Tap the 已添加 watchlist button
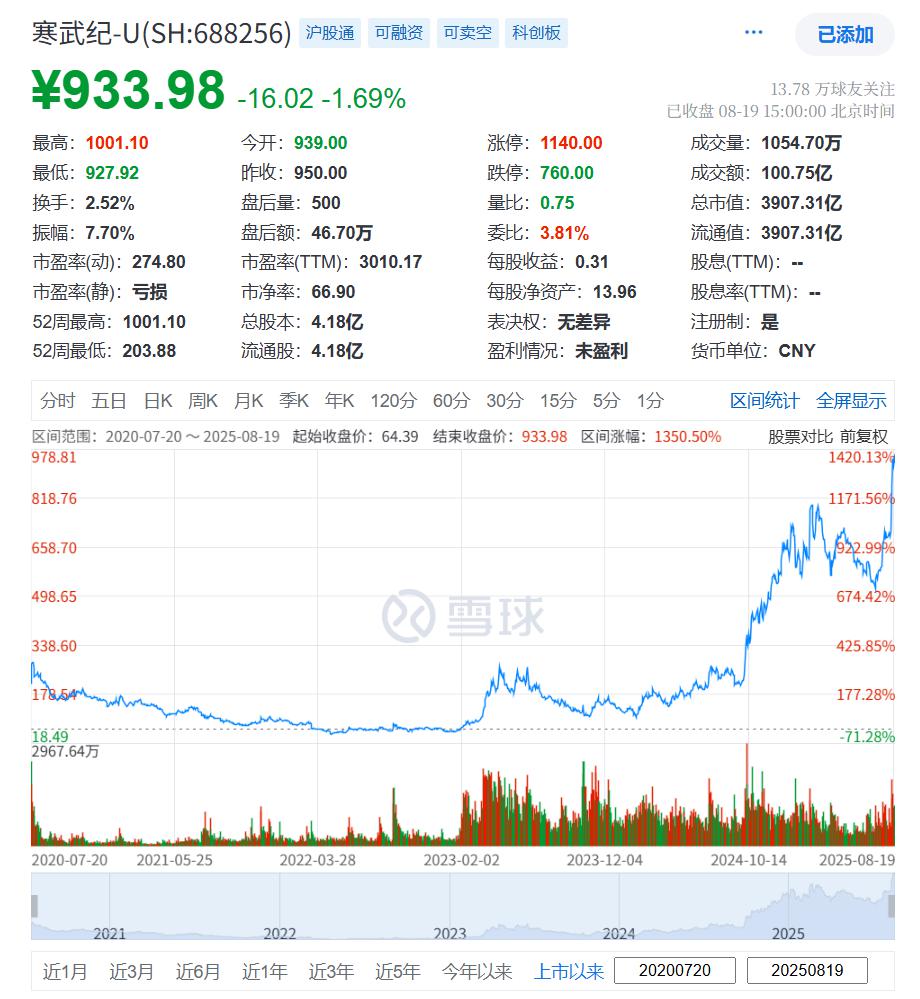The image size is (920, 999). 845,35
